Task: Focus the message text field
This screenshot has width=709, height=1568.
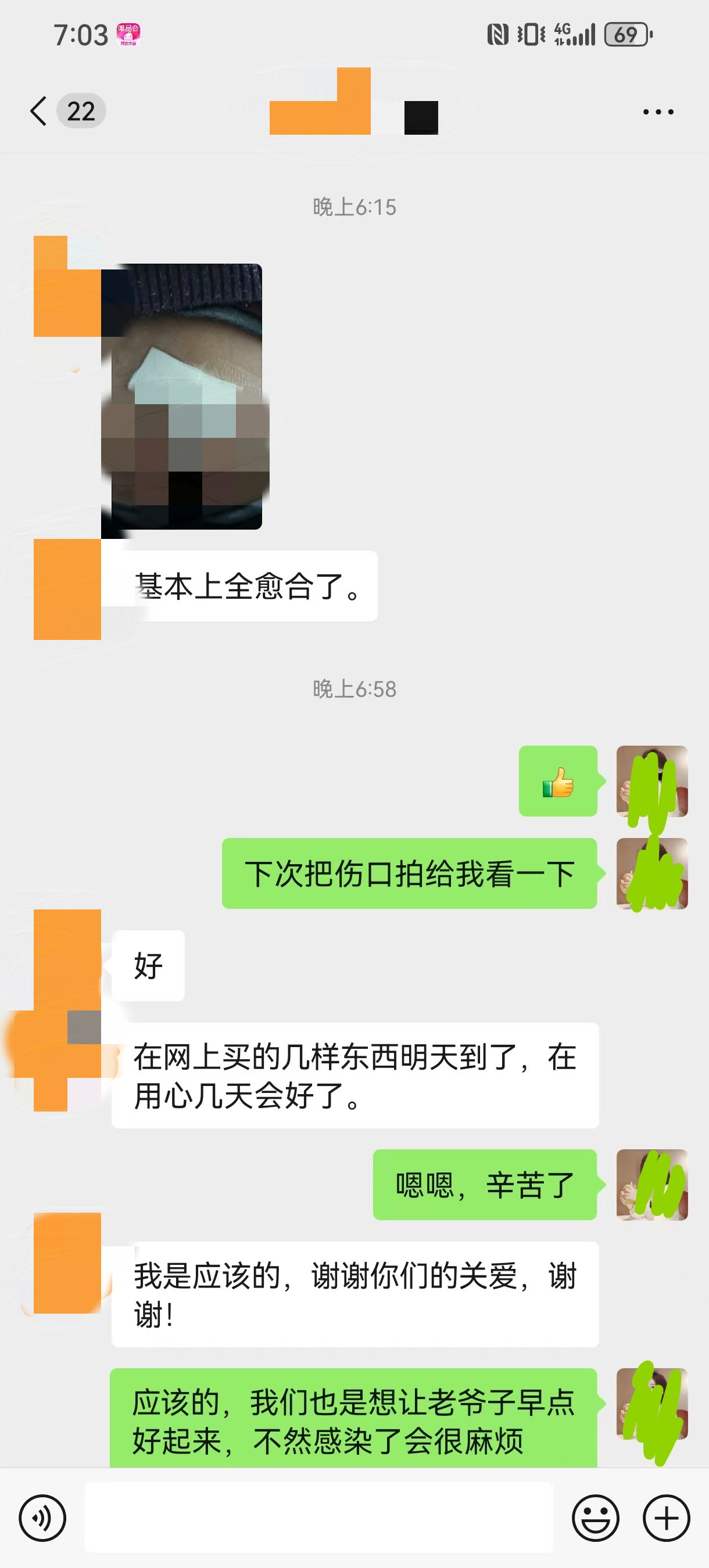Action: [x=318, y=1518]
